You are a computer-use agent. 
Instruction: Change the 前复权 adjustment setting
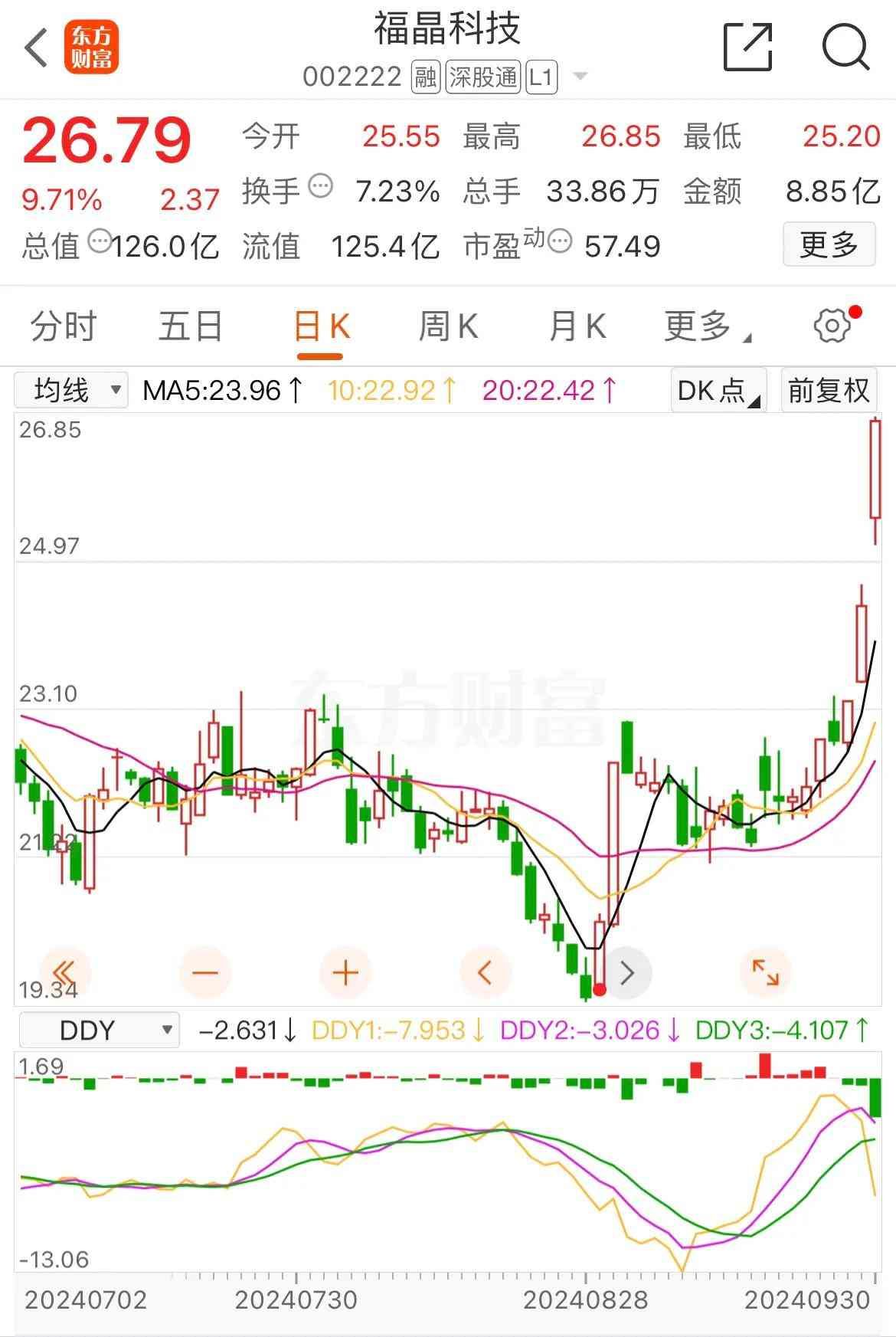828,391
